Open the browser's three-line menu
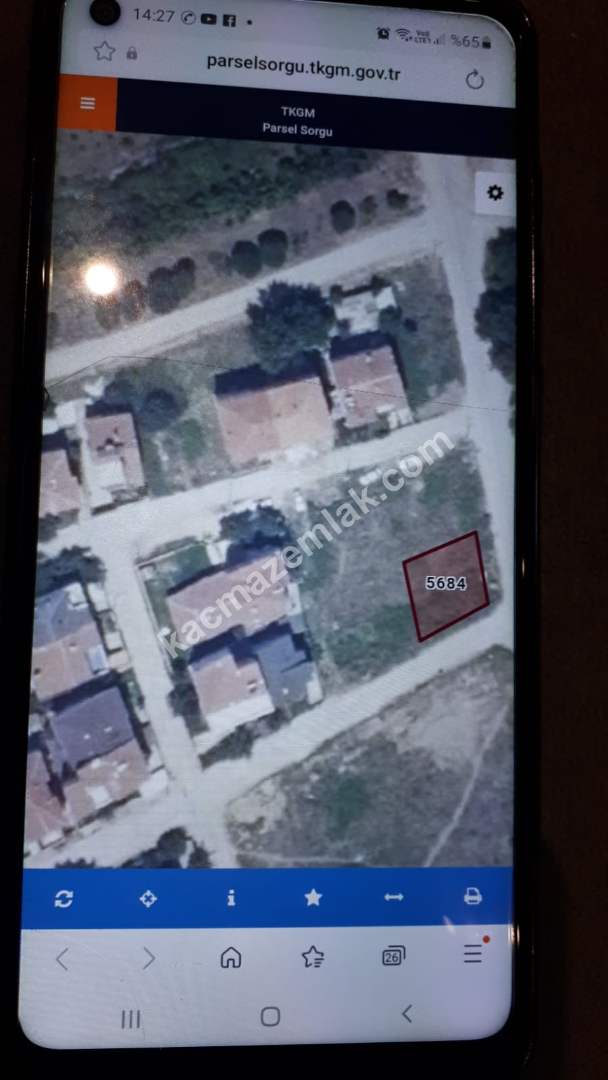The width and height of the screenshot is (608, 1080). coord(473,954)
